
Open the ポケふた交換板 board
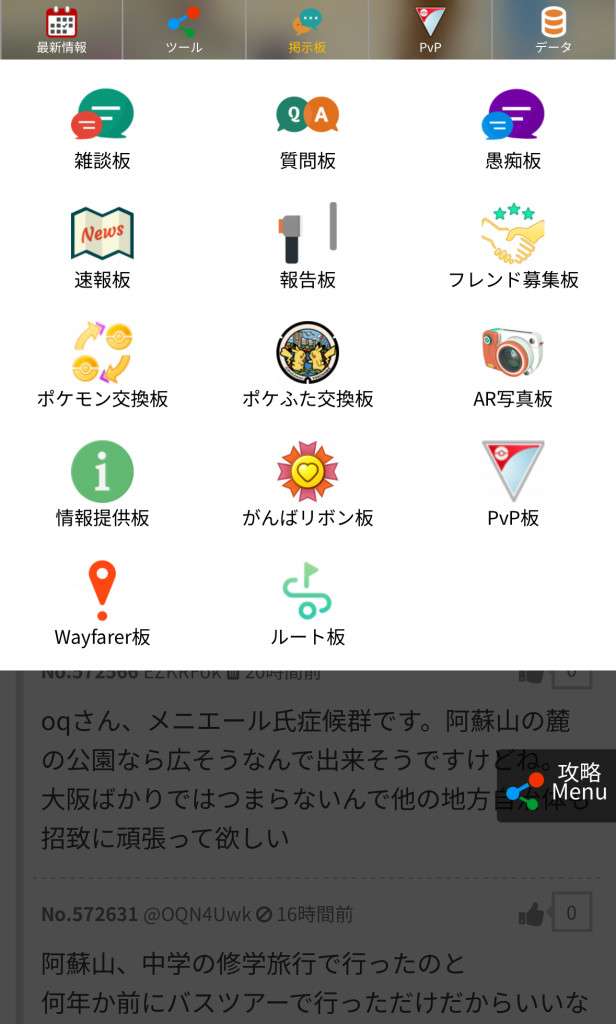[x=307, y=367]
